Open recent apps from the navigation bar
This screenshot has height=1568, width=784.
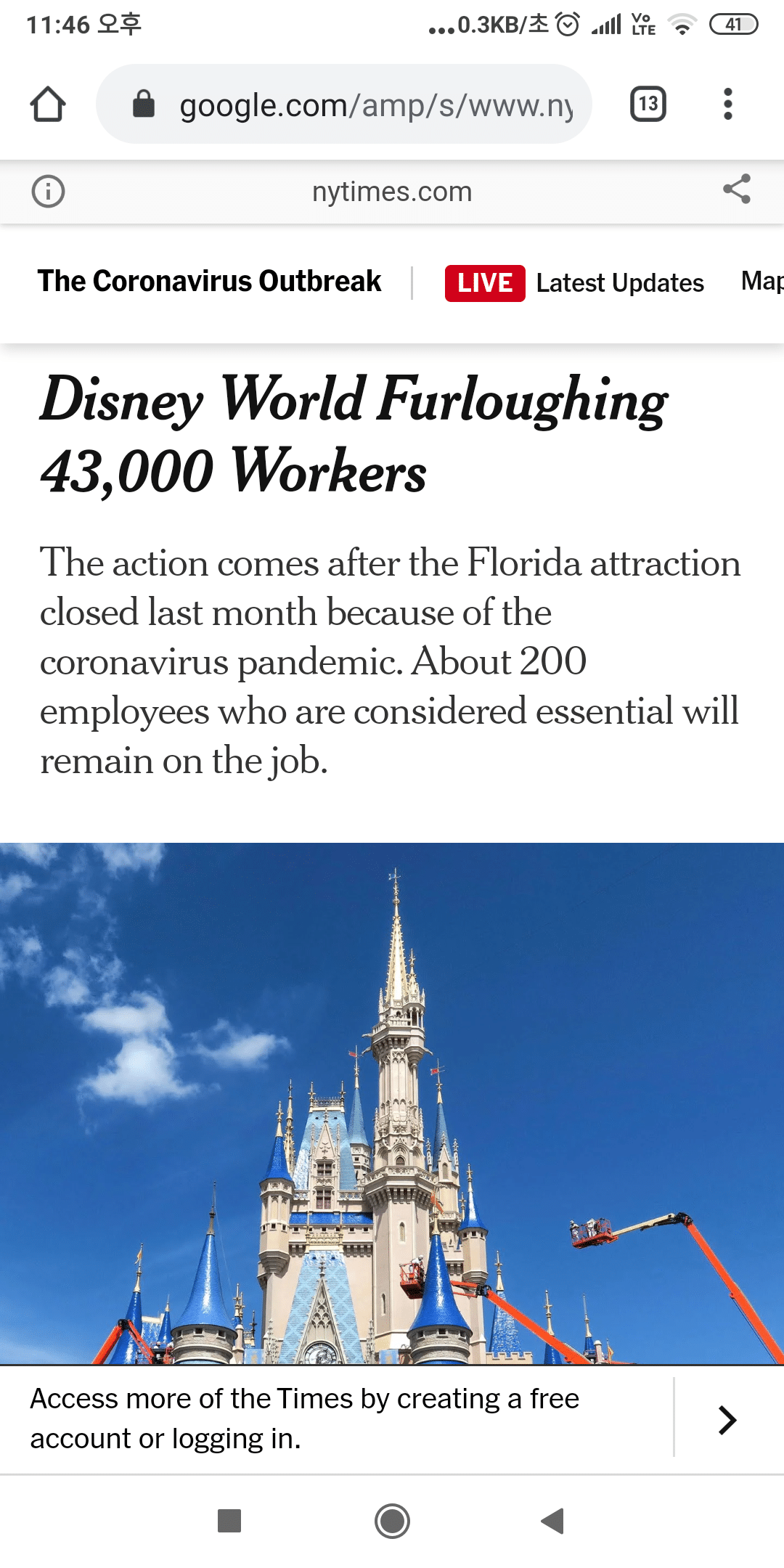click(x=229, y=1520)
